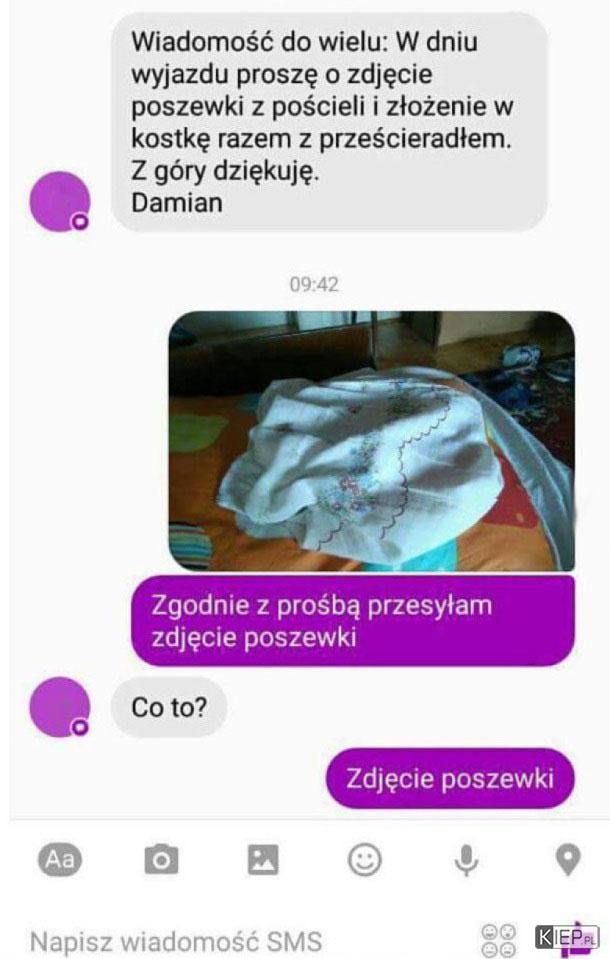Tap the 'Napisz wiadomość SMS' message field

coord(200,940)
